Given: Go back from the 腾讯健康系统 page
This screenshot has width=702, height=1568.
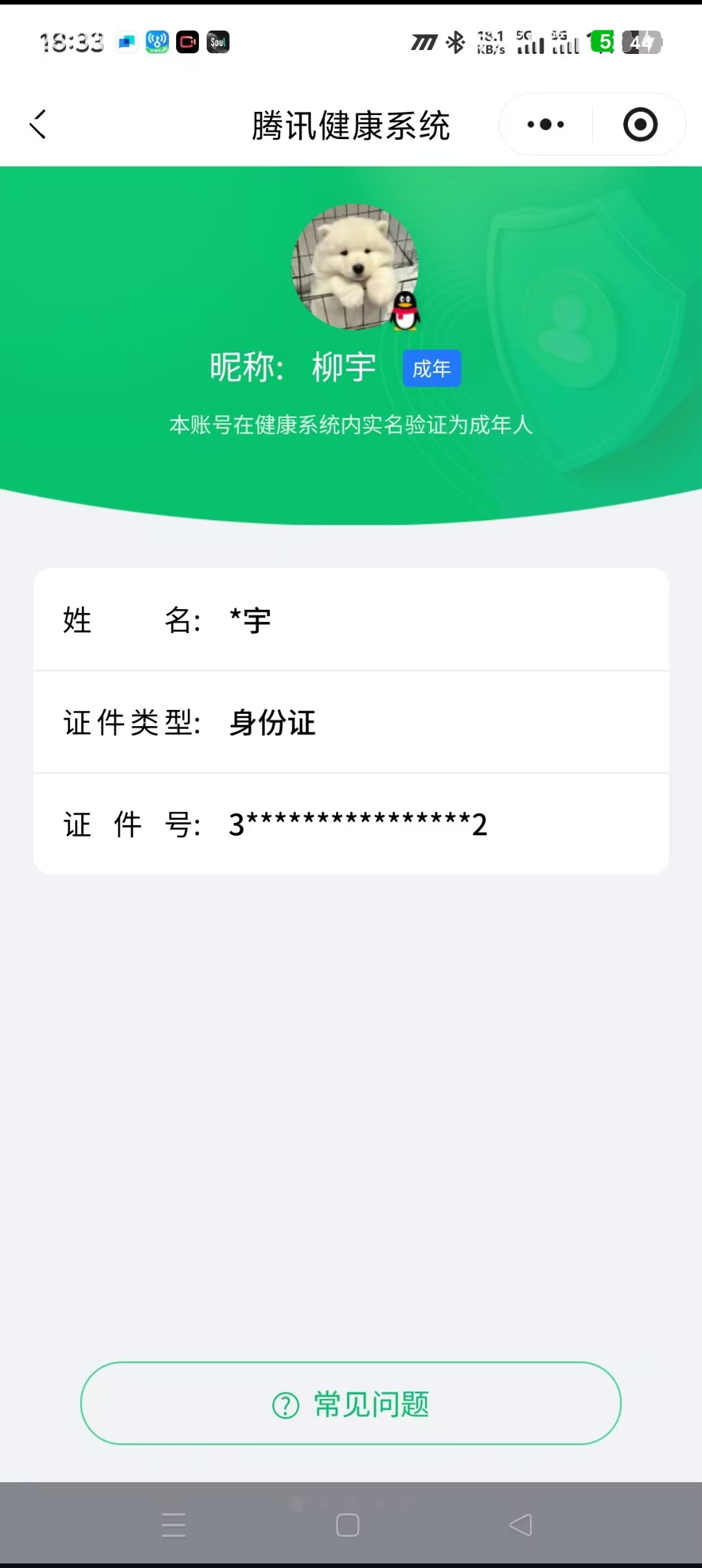Looking at the screenshot, I should tap(39, 124).
